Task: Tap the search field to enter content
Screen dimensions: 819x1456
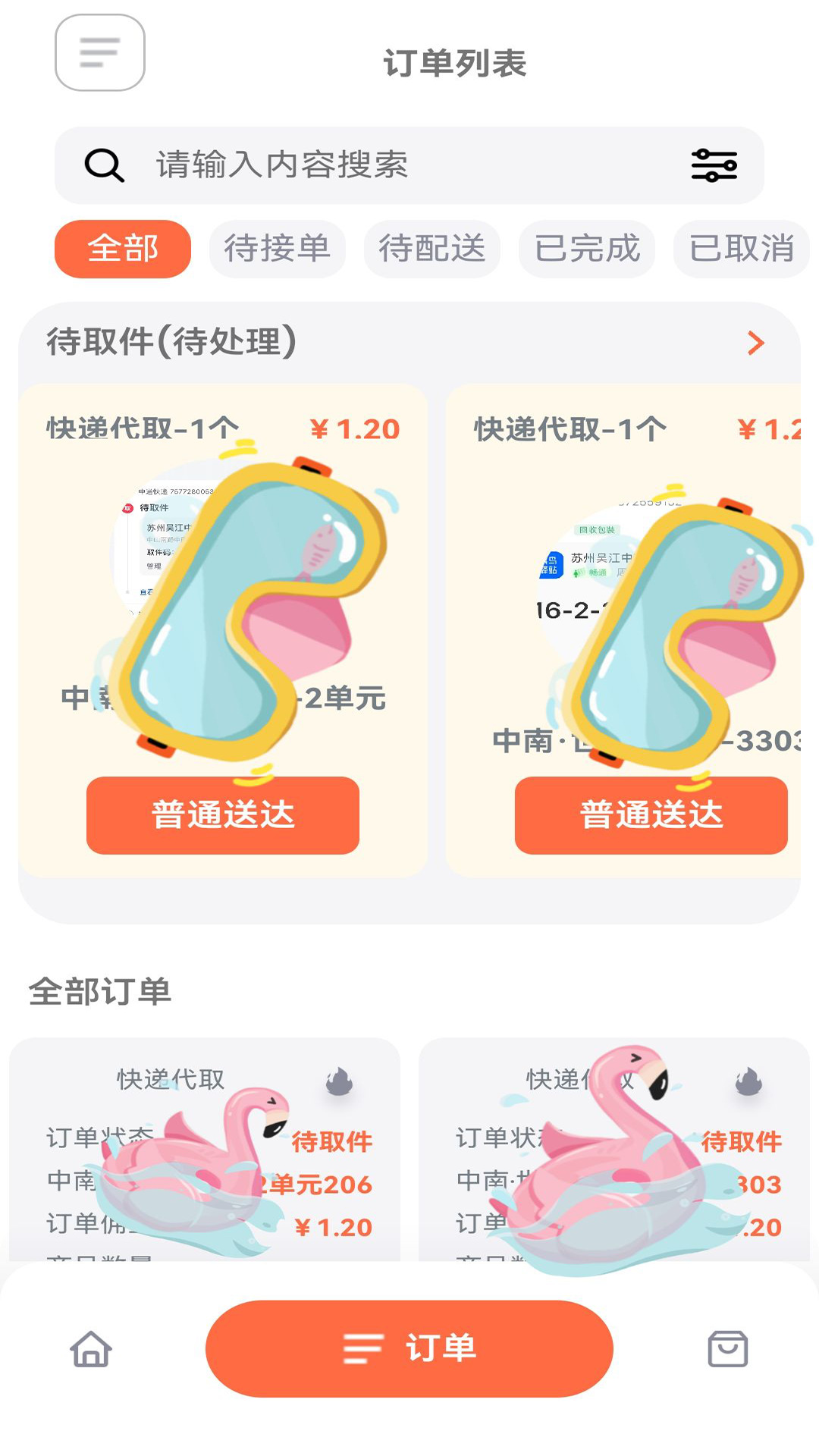Action: [394, 165]
